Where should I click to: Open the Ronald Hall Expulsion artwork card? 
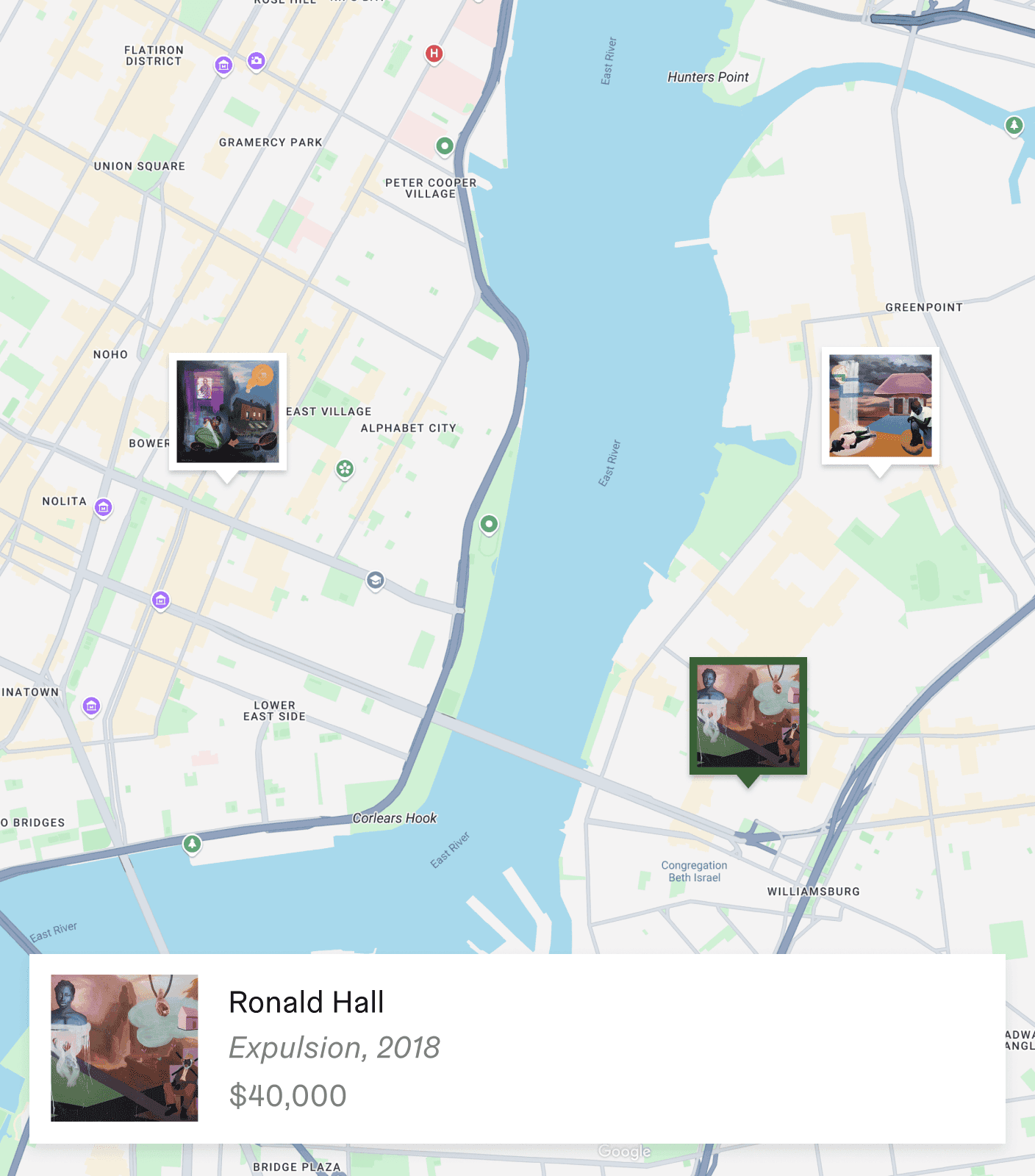click(517, 1048)
